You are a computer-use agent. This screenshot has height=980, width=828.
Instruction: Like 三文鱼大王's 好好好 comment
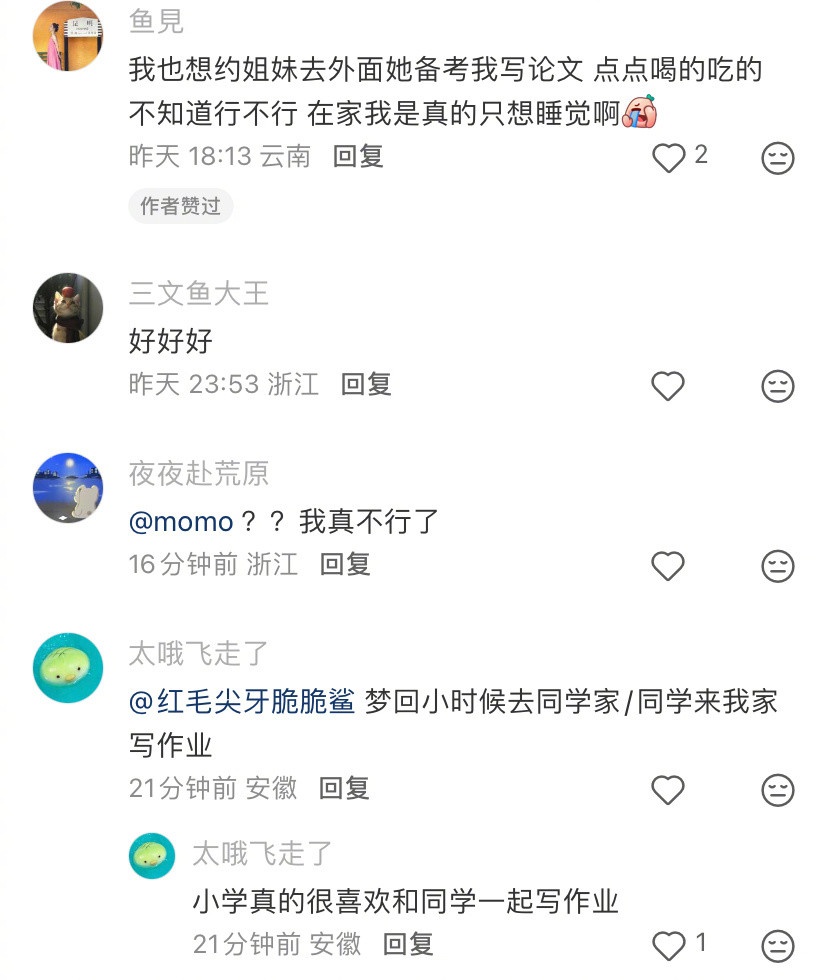667,386
